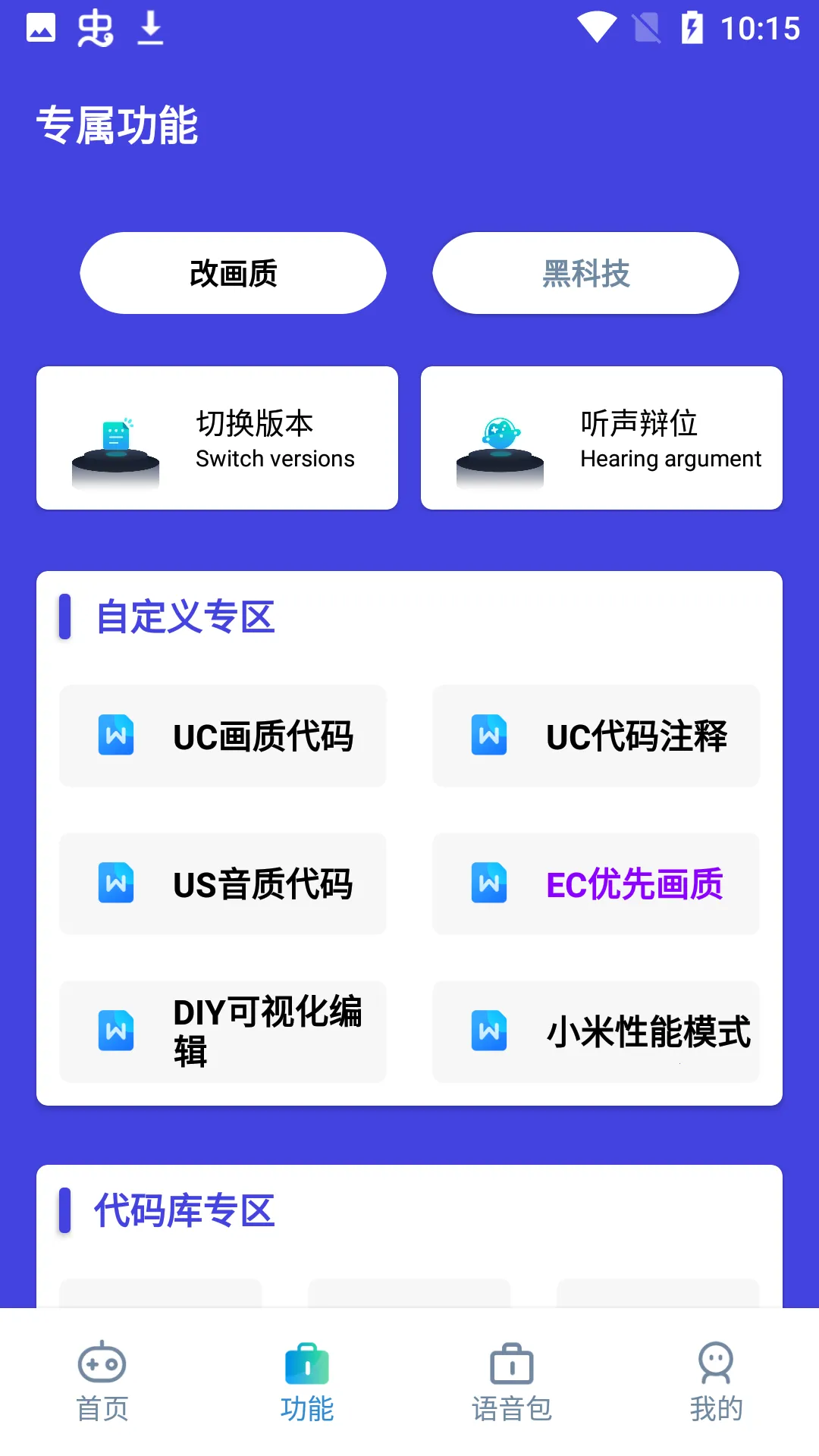Click the W icon next to 小米性能模式
819x1456 pixels.
[489, 1031]
